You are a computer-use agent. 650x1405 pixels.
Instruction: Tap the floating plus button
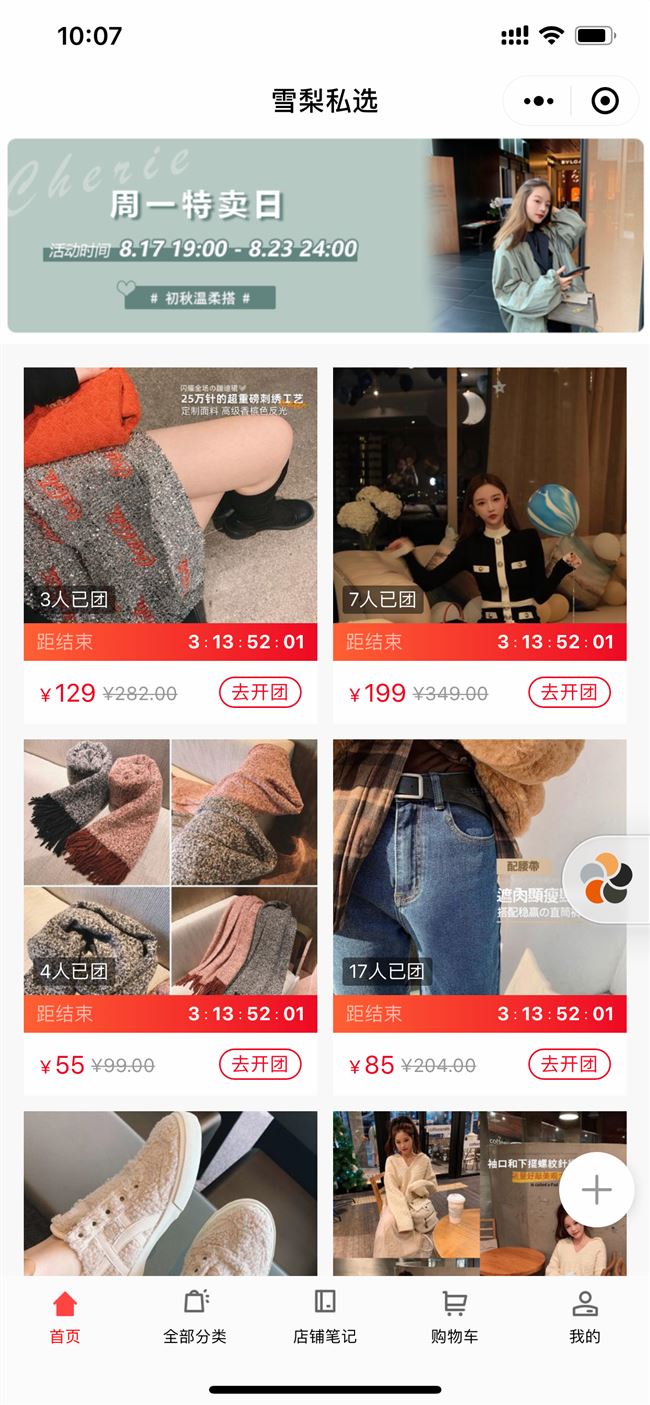tap(596, 1190)
